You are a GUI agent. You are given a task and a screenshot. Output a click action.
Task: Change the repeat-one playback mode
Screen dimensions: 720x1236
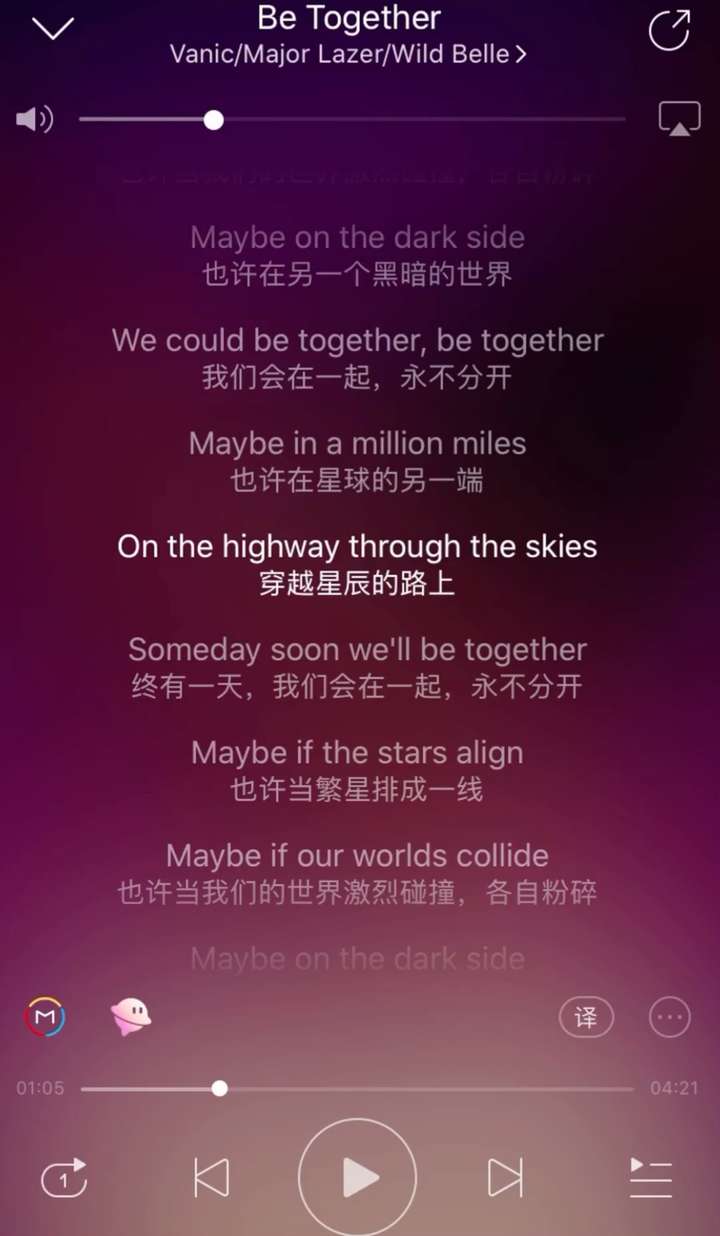click(64, 1179)
